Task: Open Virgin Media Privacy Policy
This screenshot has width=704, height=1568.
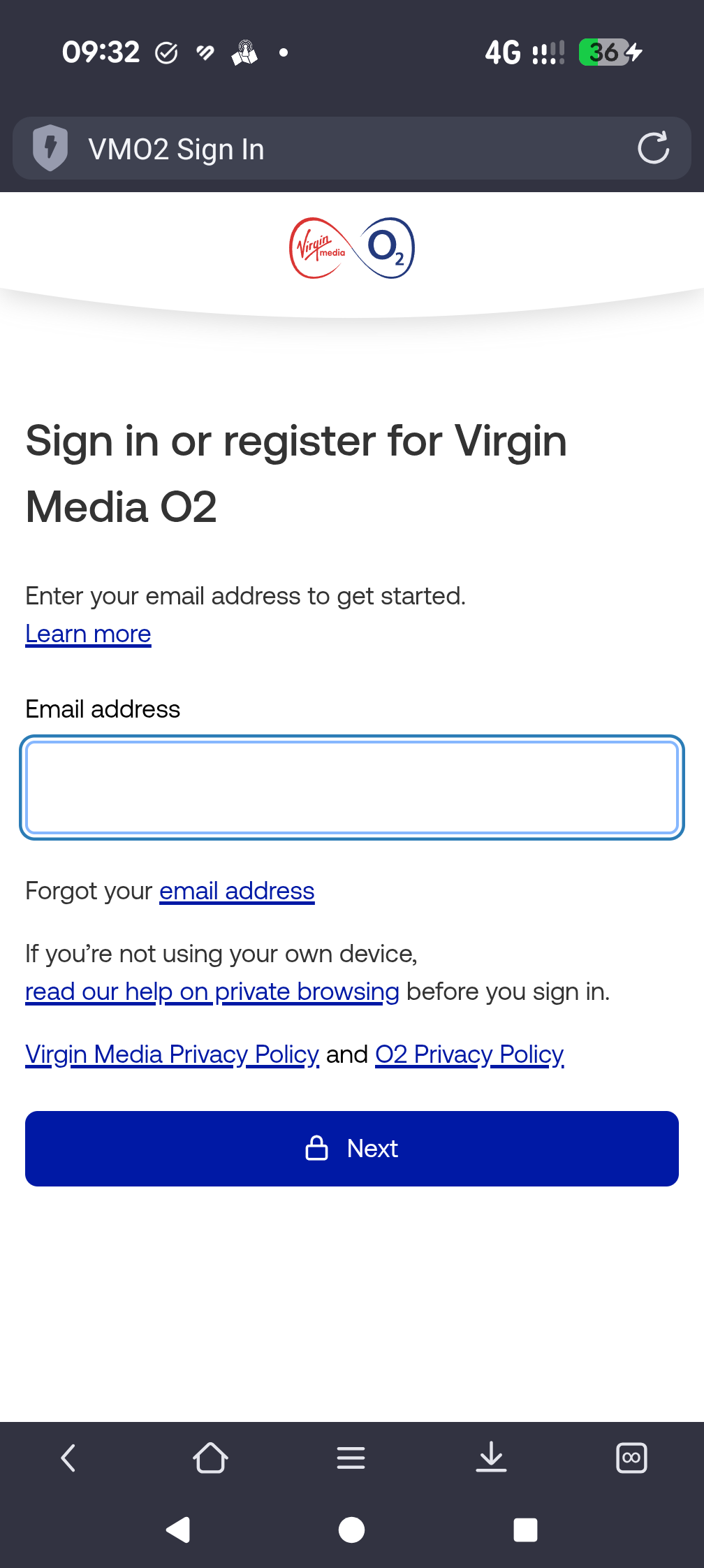Action: (172, 1054)
